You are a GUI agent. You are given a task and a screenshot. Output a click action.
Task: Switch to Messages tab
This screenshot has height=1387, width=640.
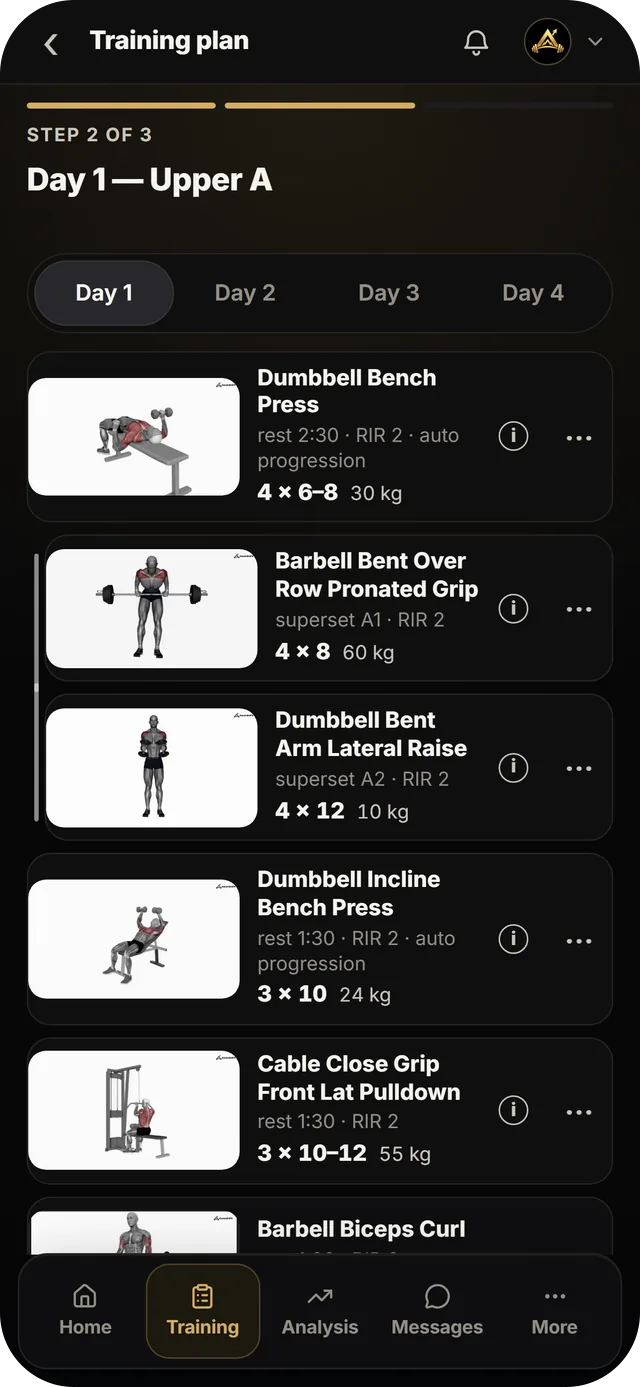437,1311
